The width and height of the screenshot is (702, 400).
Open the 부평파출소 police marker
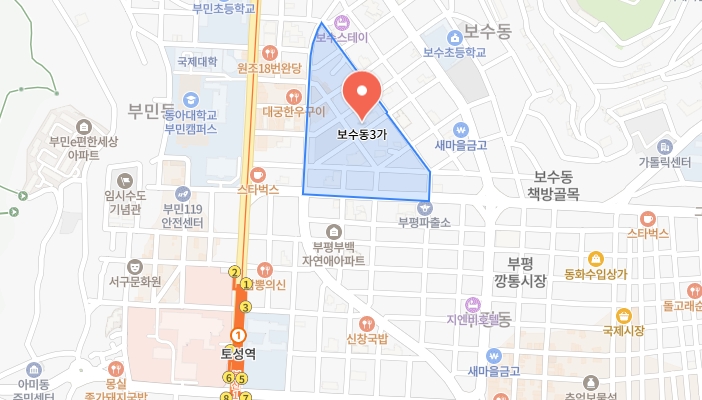click(x=425, y=207)
